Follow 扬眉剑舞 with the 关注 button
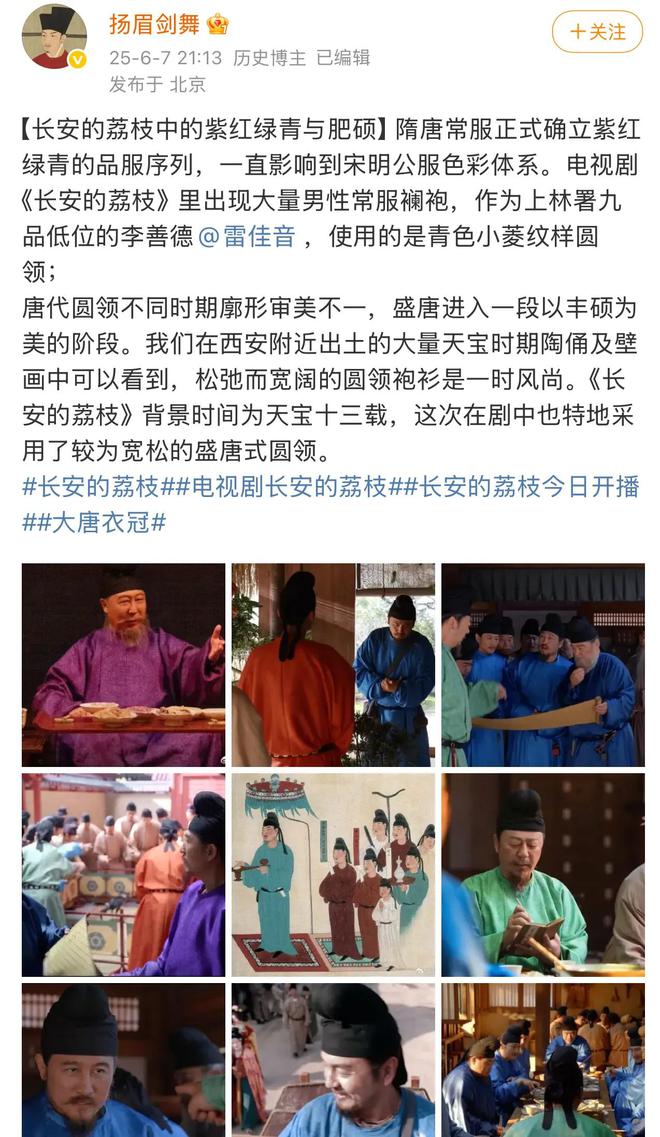The height and width of the screenshot is (1137, 660). coord(597,32)
